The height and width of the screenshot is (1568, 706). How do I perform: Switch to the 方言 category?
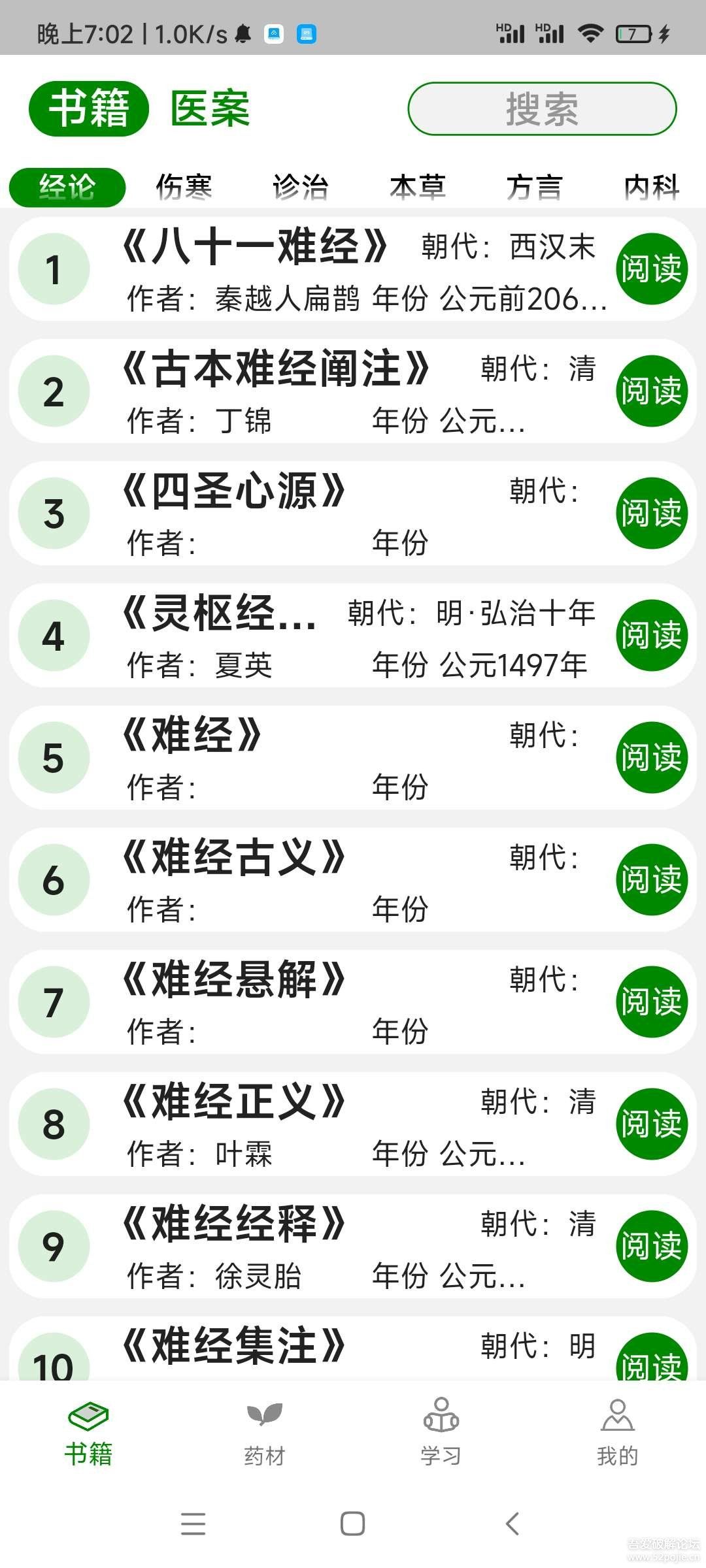coord(534,188)
